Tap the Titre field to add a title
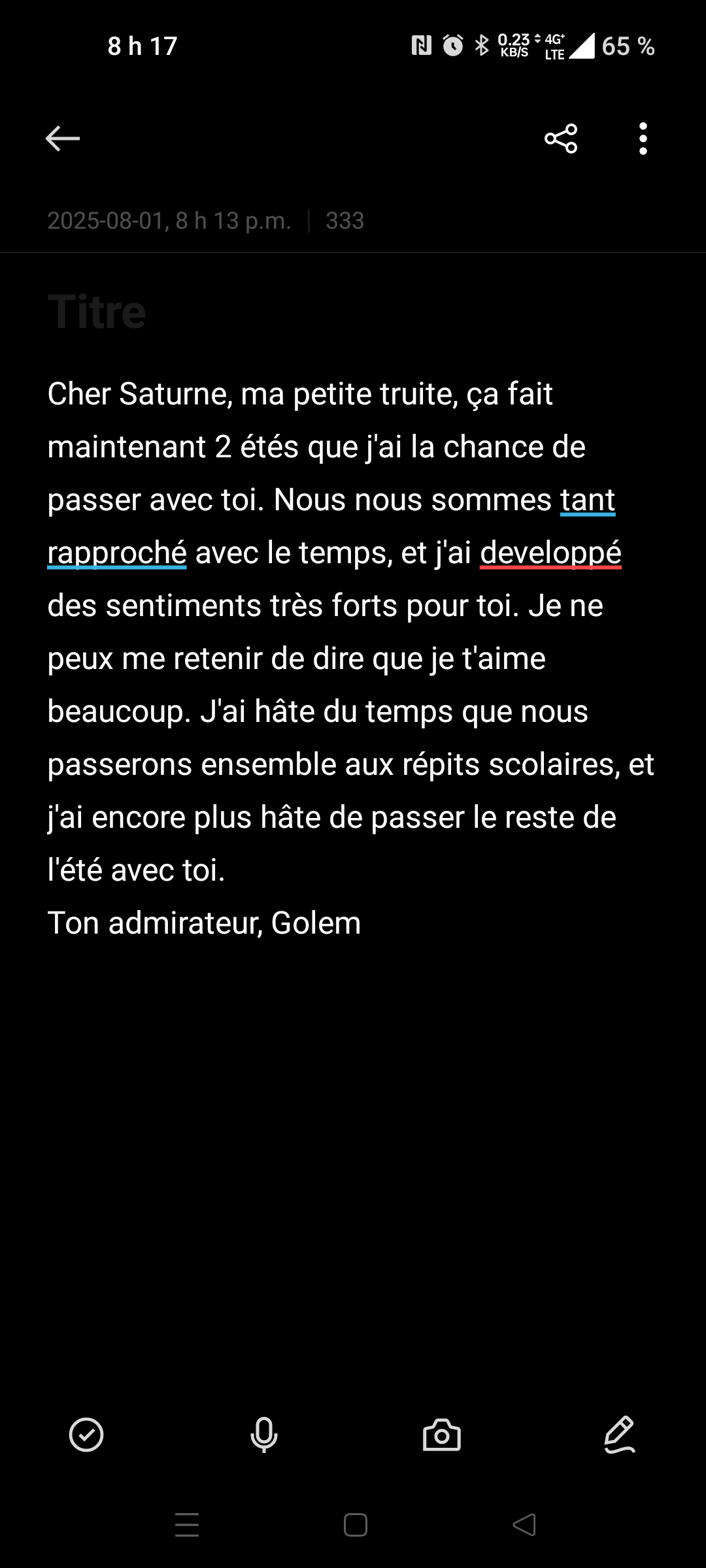 click(x=97, y=312)
